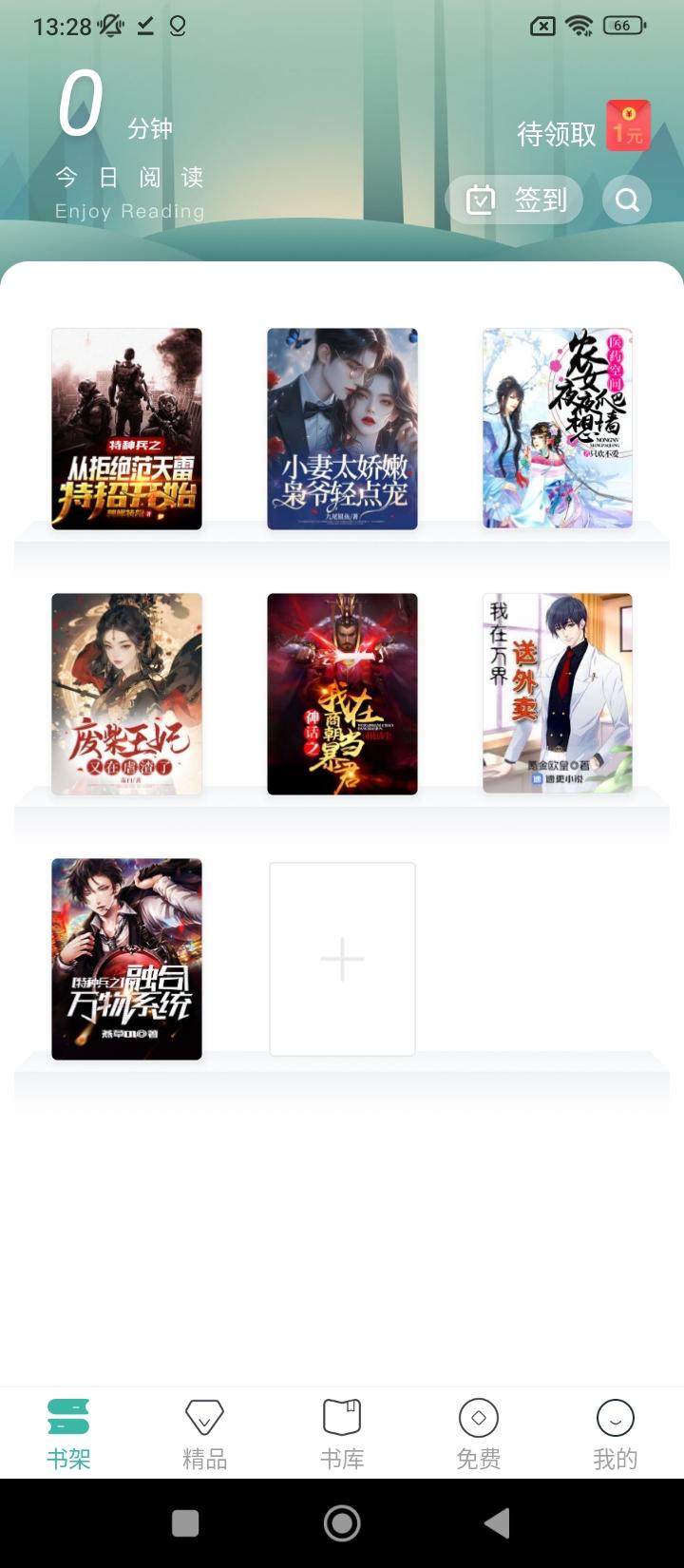Open the book 我在商朝当暴君
684x1568 pixels.
pyautogui.click(x=342, y=694)
